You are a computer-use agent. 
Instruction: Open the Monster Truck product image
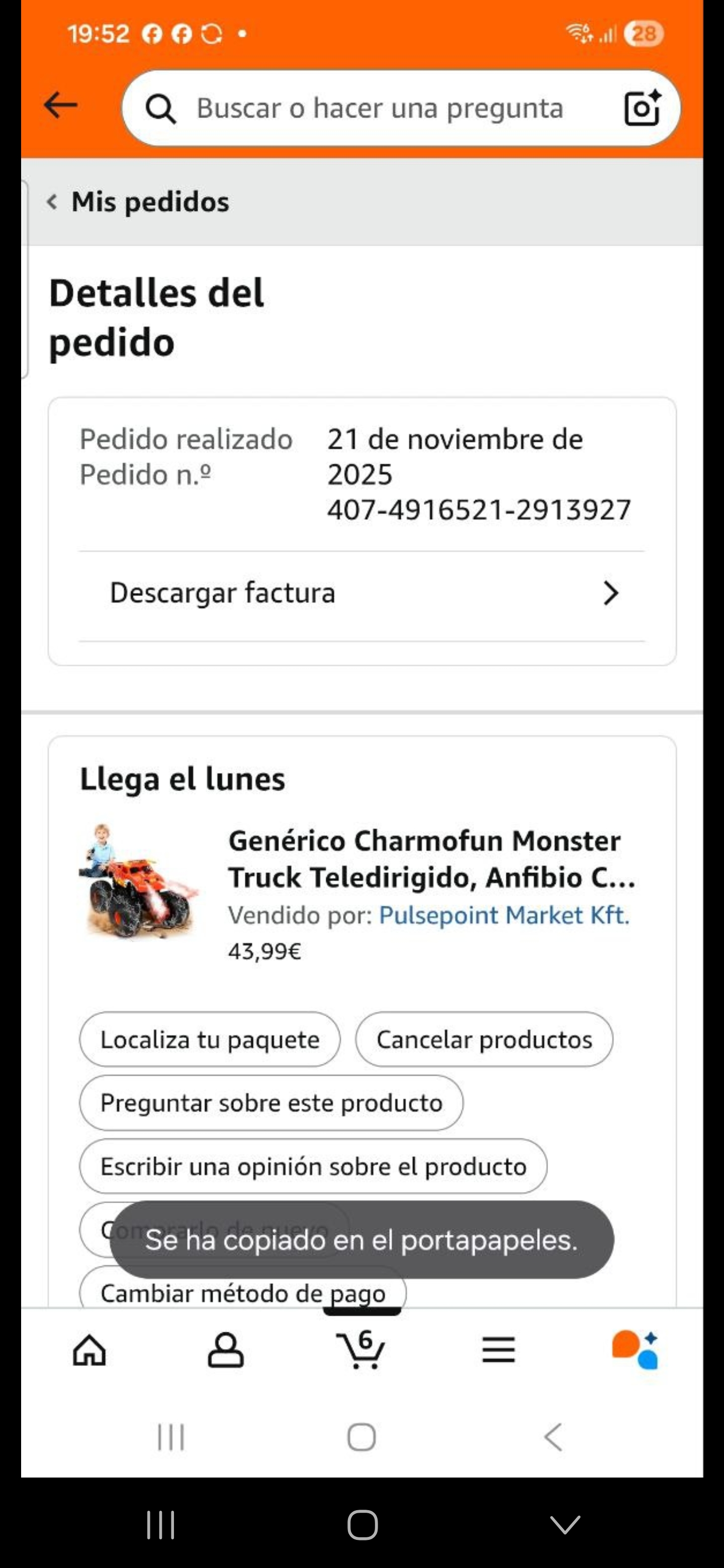(x=139, y=881)
